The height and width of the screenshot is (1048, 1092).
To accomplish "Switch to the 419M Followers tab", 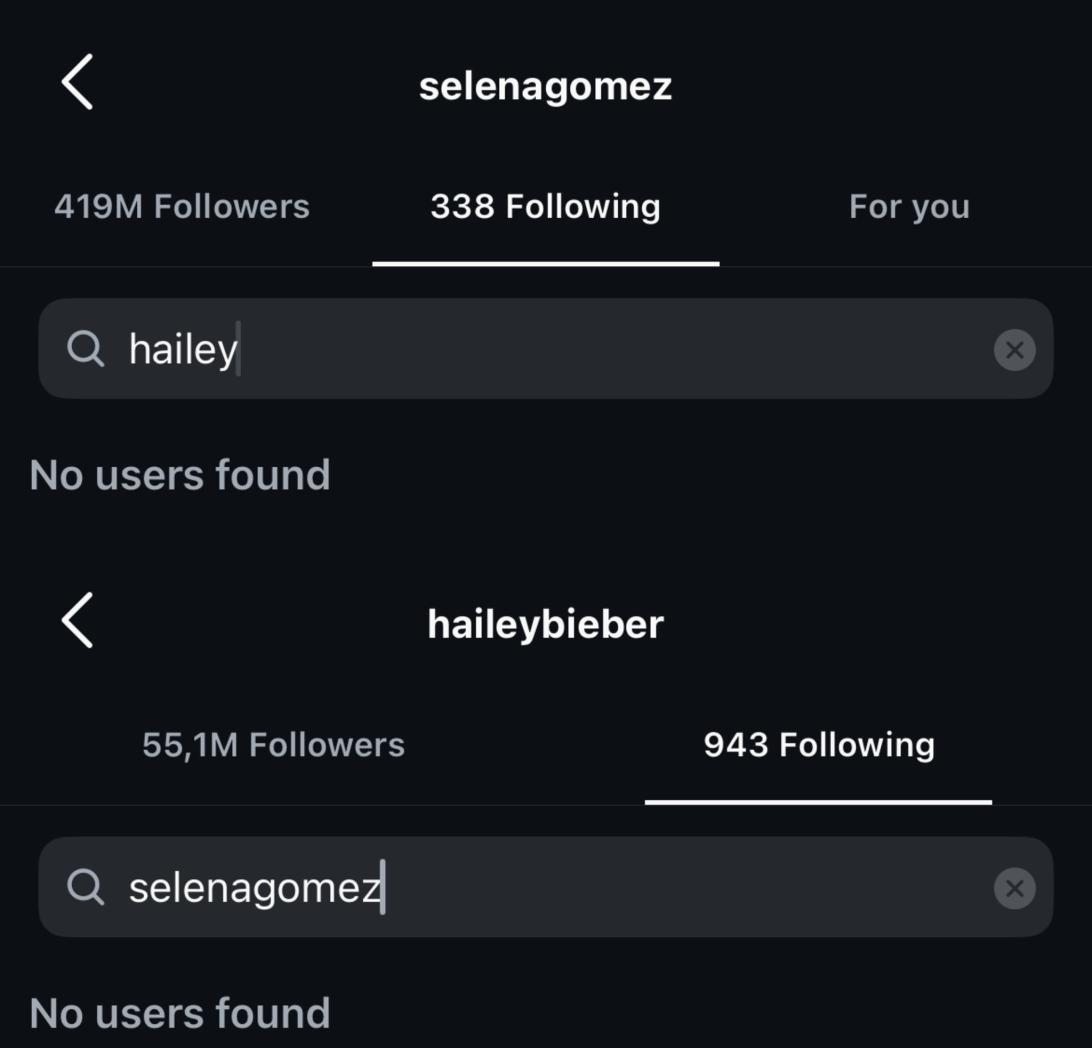I will [x=182, y=207].
